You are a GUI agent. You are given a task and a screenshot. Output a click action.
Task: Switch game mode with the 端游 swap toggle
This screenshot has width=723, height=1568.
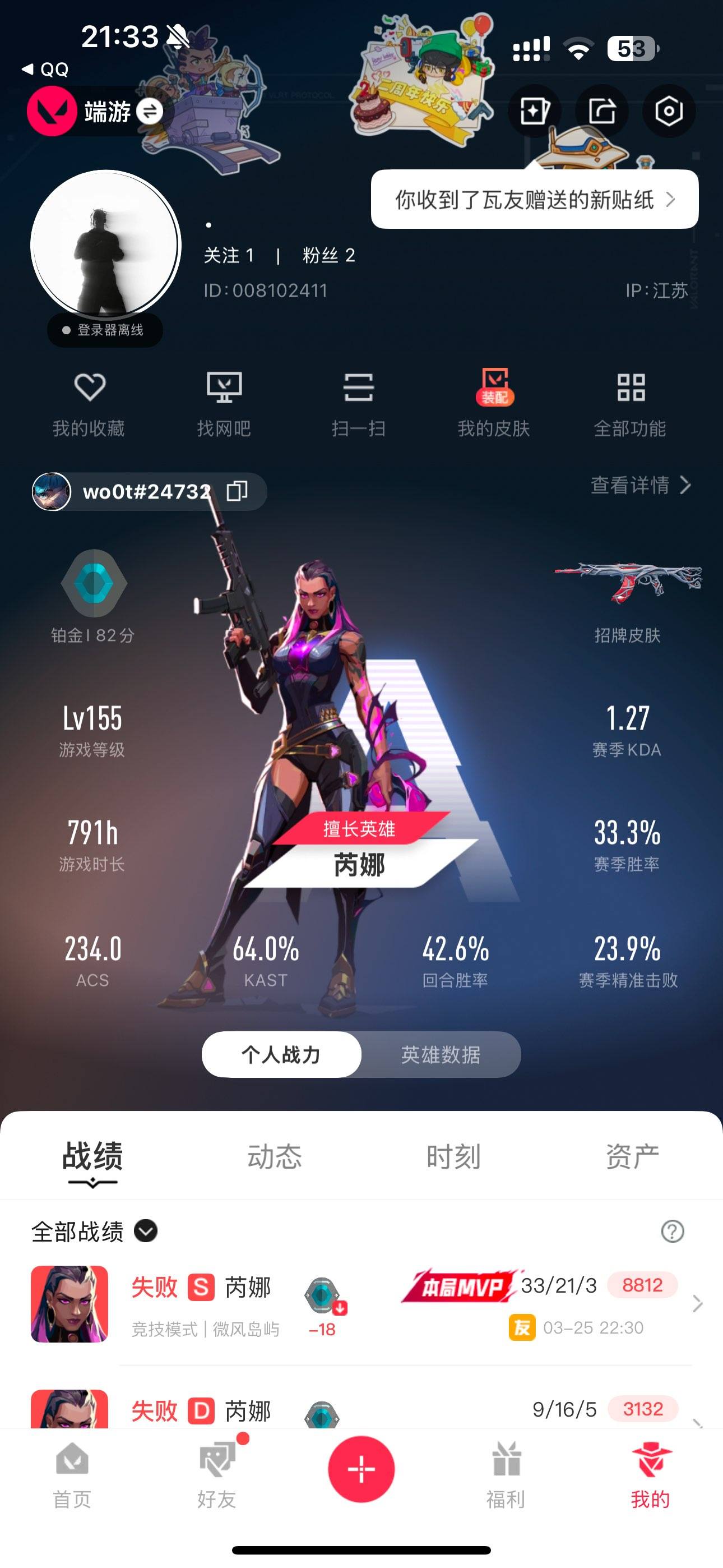tap(148, 112)
